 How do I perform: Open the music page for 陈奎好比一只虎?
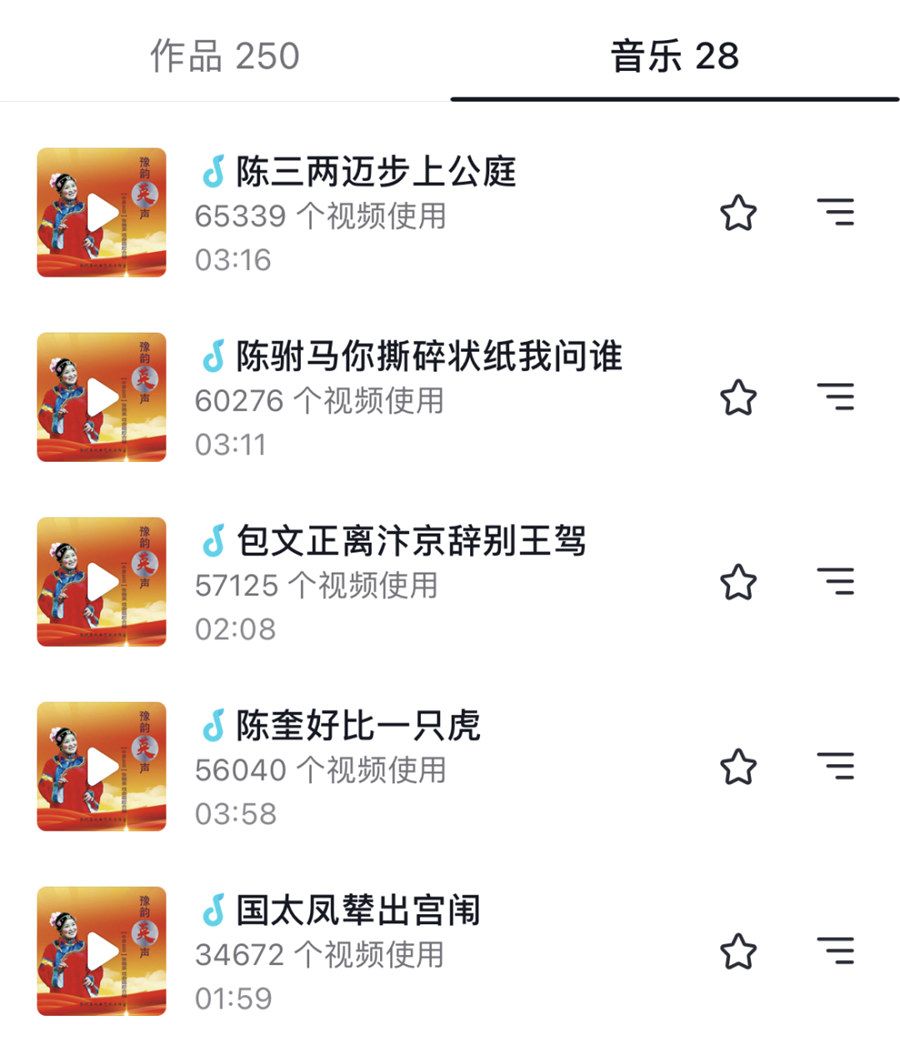pos(358,726)
